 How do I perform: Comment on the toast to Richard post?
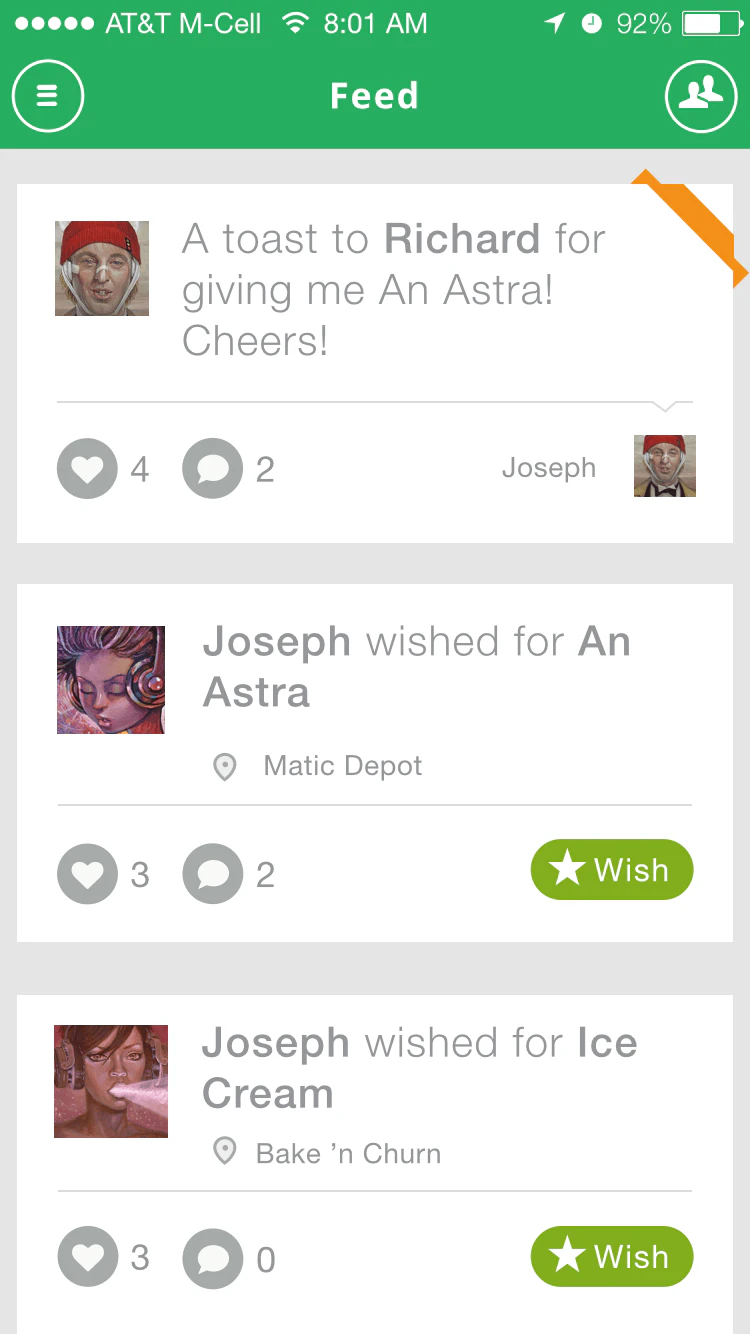[213, 469]
